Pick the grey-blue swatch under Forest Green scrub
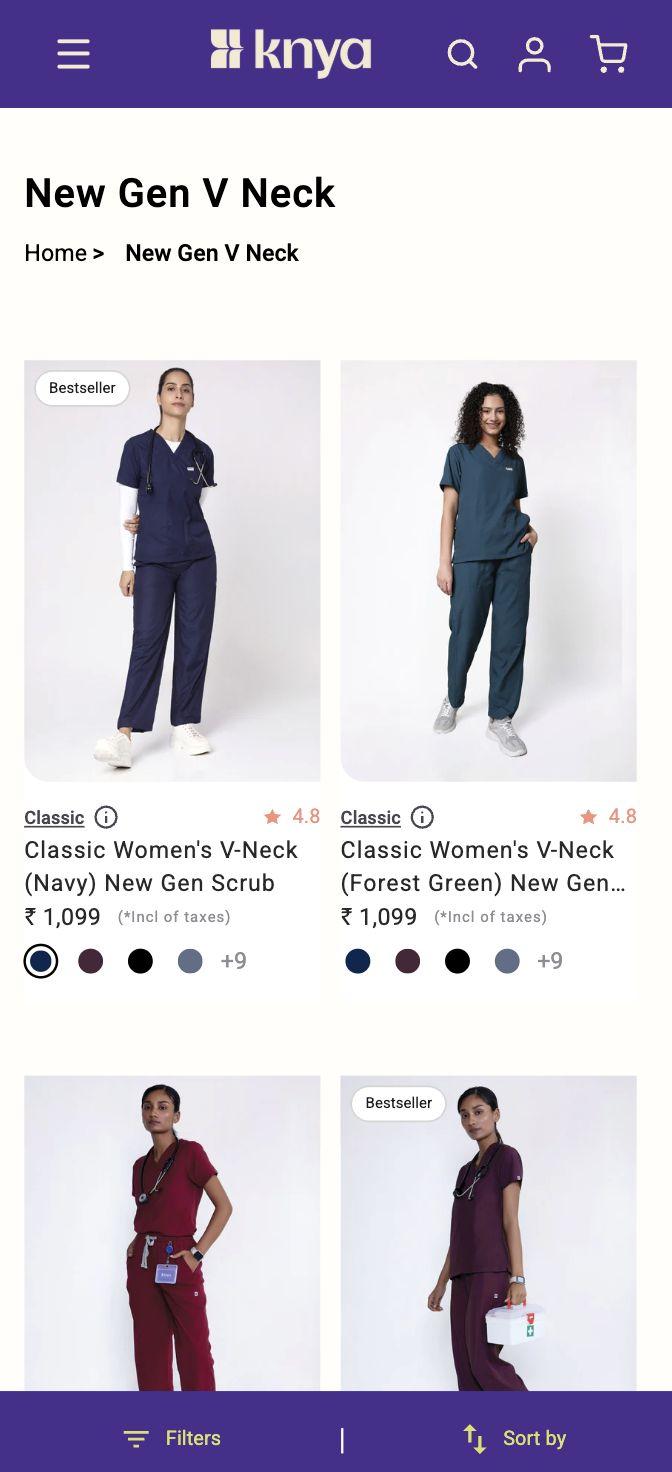672x1472 pixels. pos(507,961)
